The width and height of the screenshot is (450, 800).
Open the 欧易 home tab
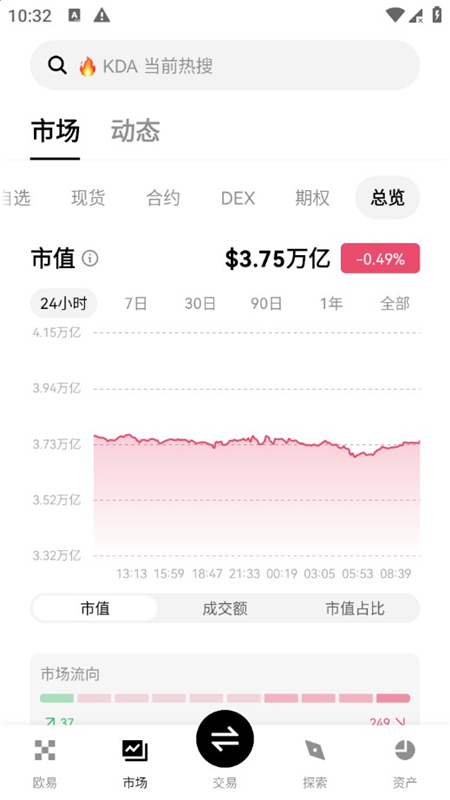[45, 764]
